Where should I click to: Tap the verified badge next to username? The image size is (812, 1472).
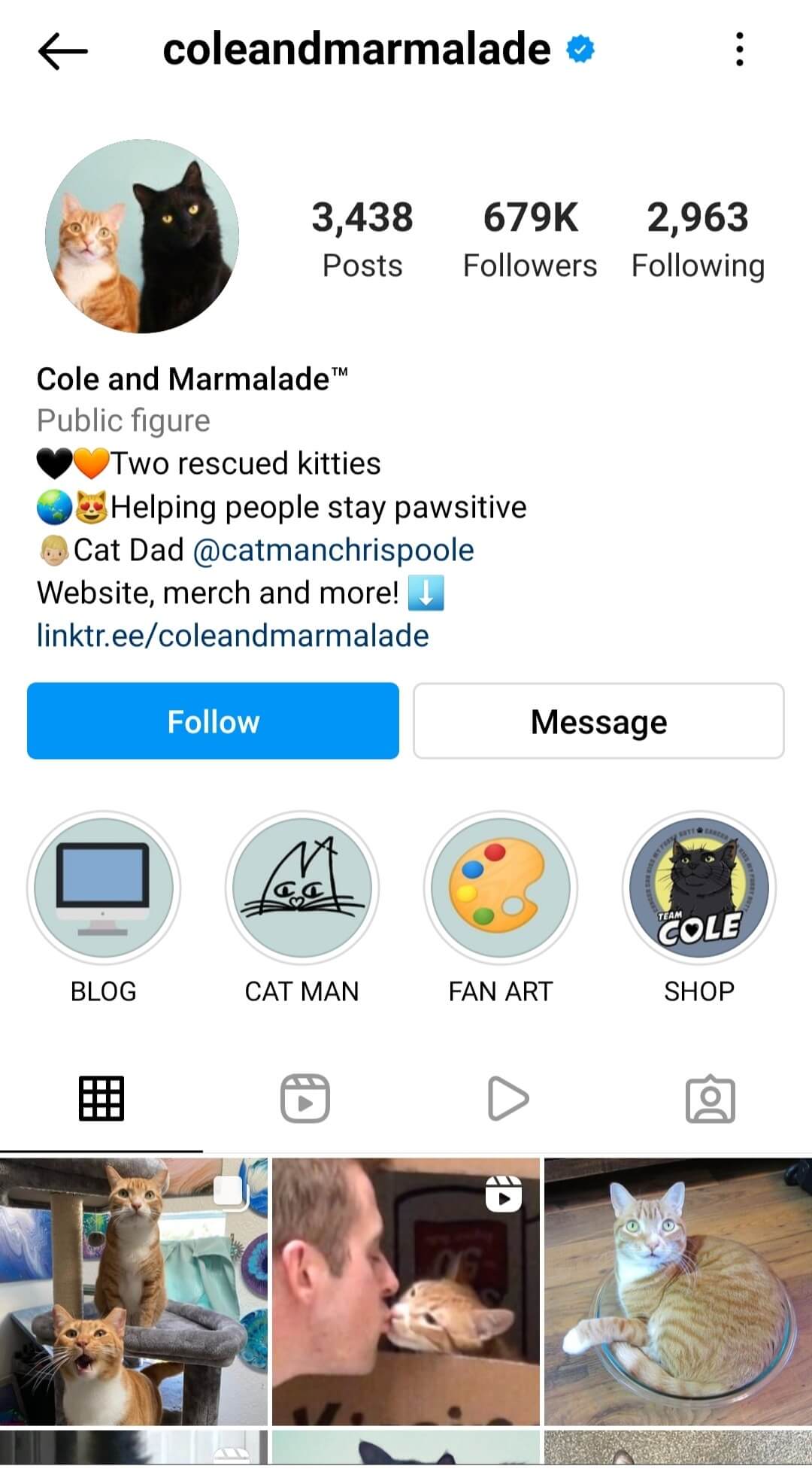coord(580,49)
